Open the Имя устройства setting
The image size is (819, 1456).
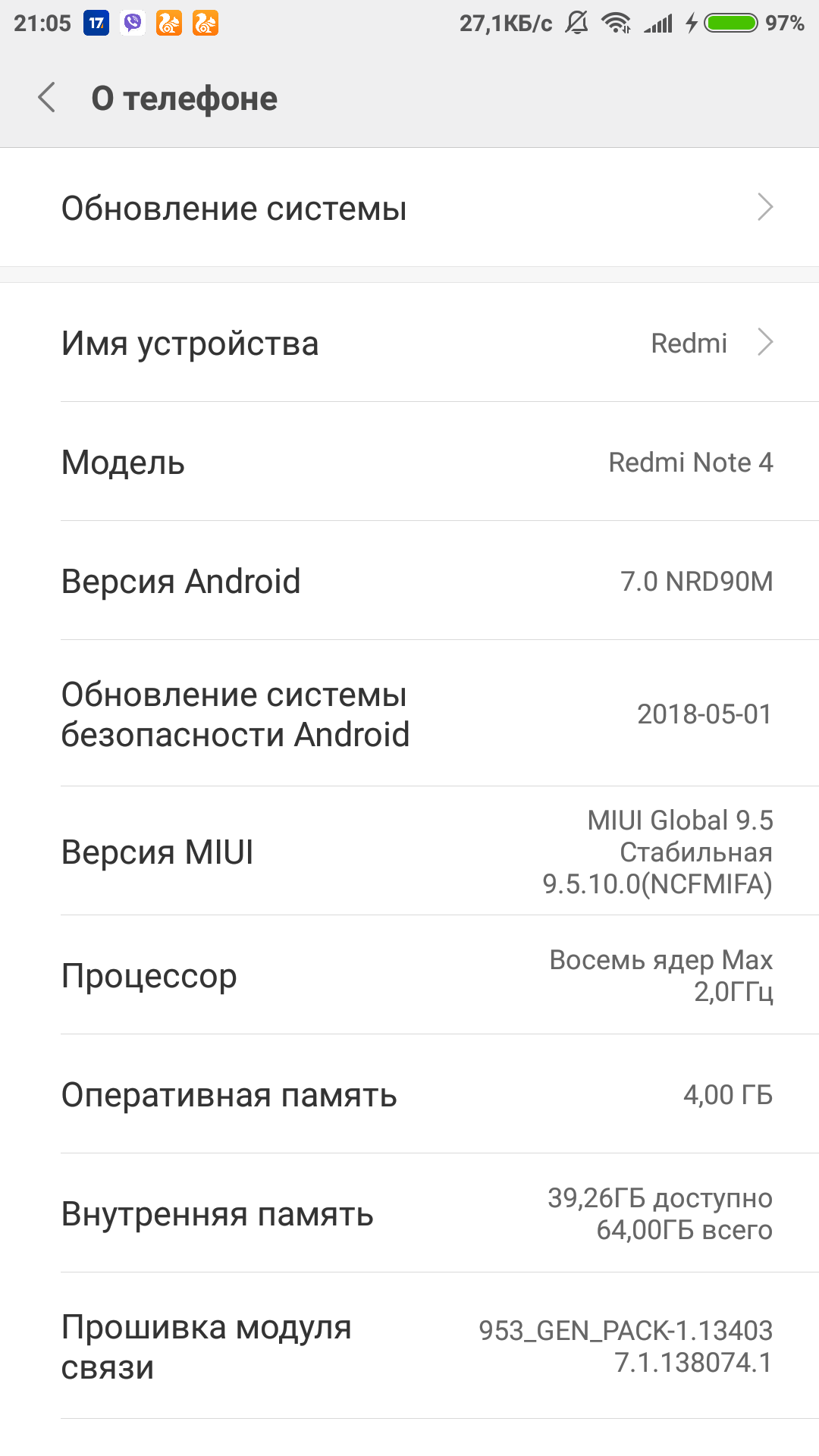point(409,343)
